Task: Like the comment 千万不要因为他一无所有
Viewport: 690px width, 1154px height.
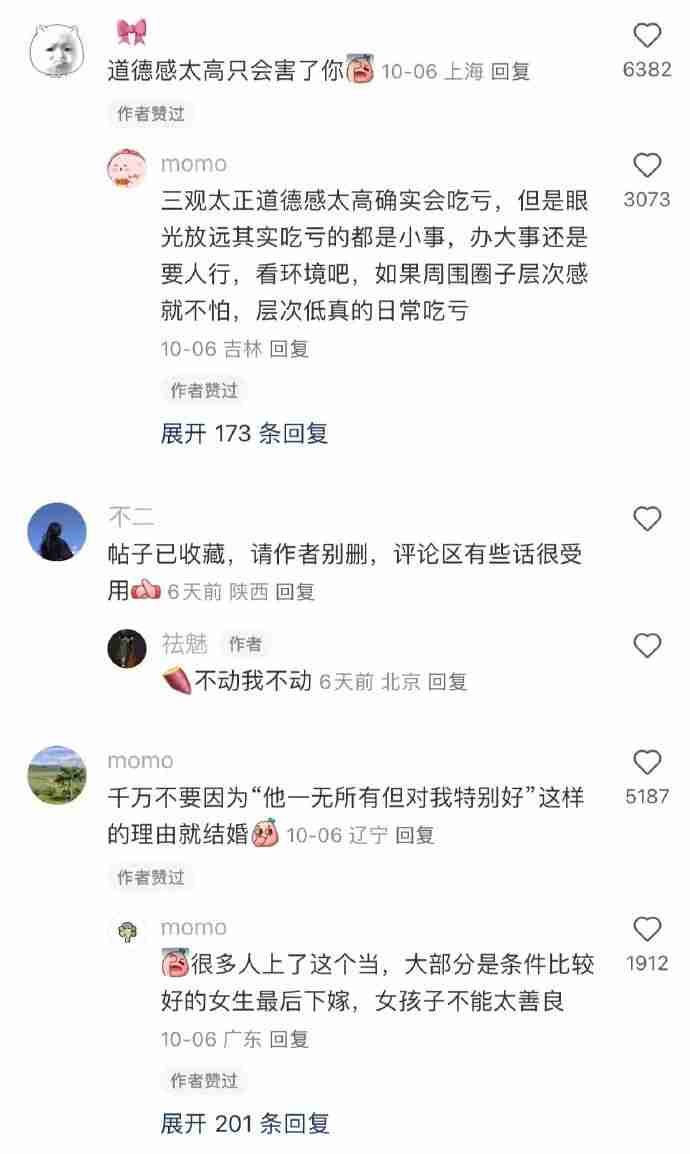Action: (x=647, y=763)
